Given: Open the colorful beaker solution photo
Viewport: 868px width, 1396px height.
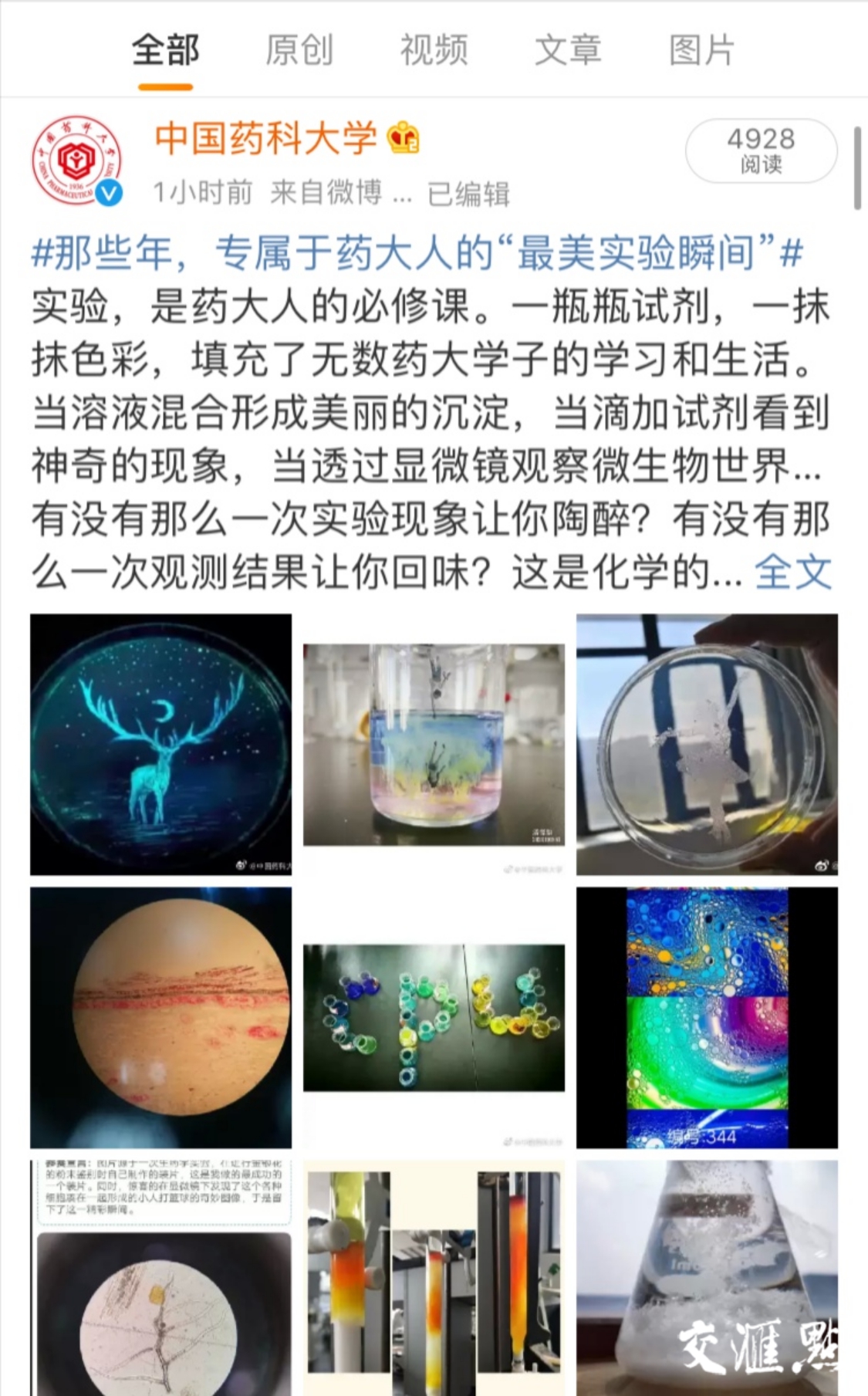Looking at the screenshot, I should point(434,745).
